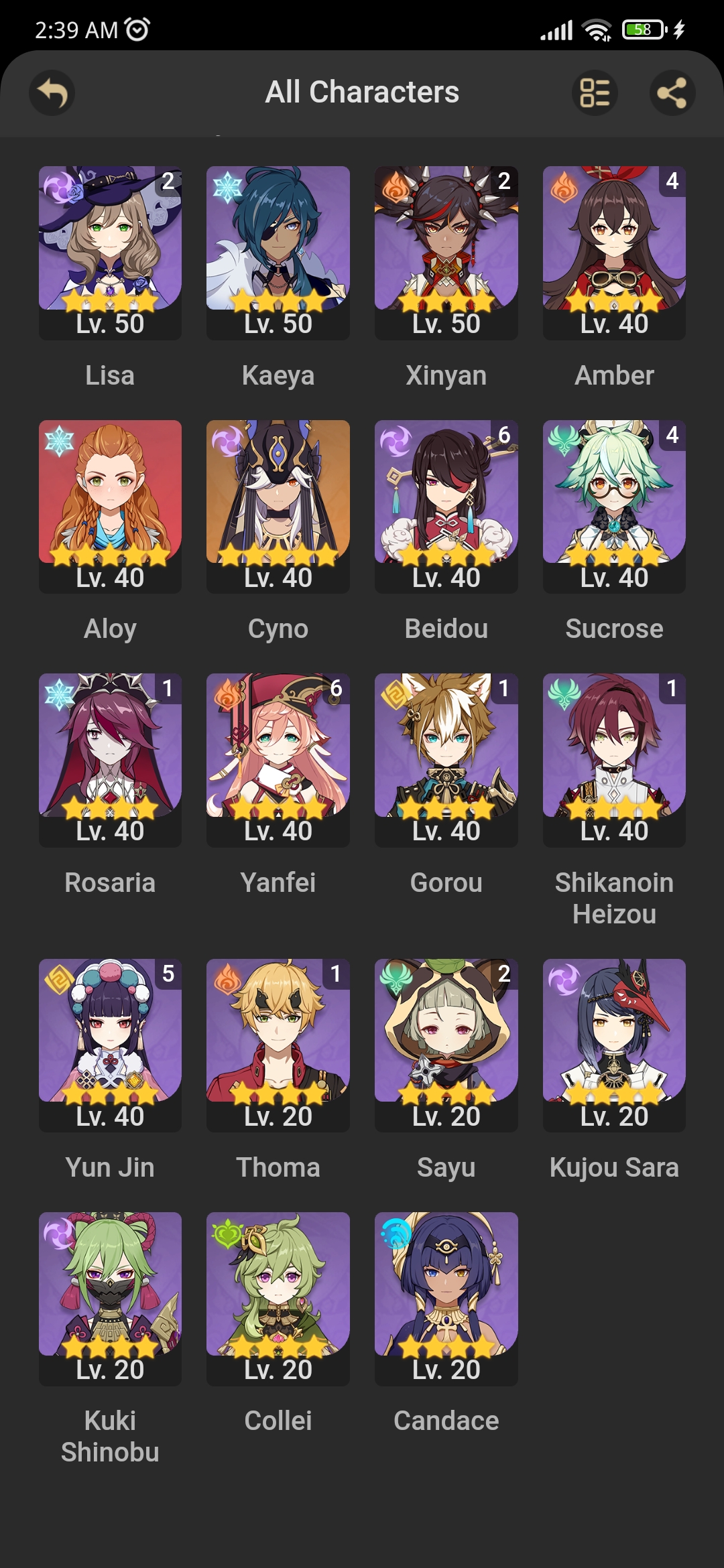Open Yanfei's character card
The width and height of the screenshot is (724, 1568).
click(278, 760)
